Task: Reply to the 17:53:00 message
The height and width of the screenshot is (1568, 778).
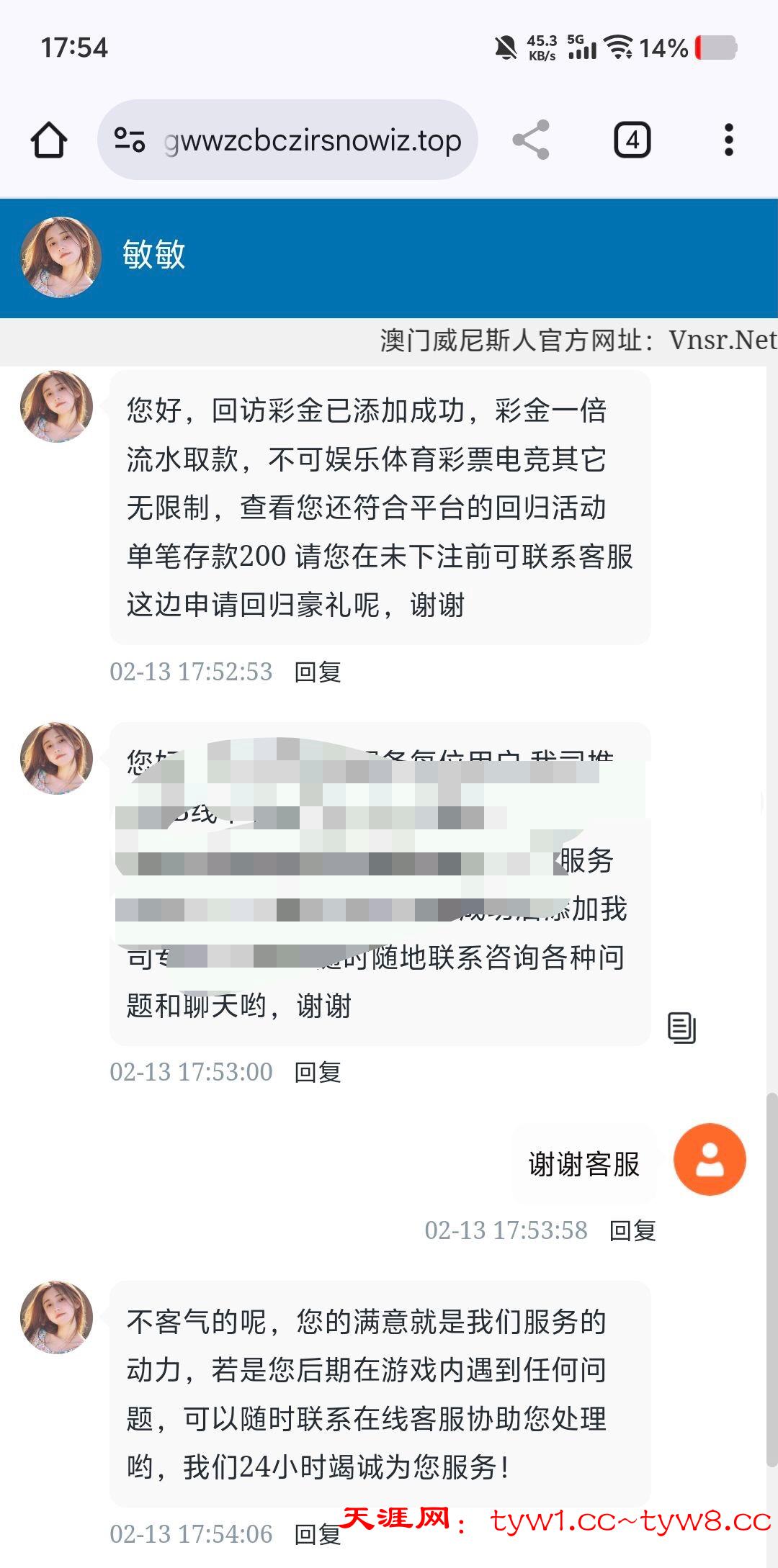Action: pos(318,1072)
